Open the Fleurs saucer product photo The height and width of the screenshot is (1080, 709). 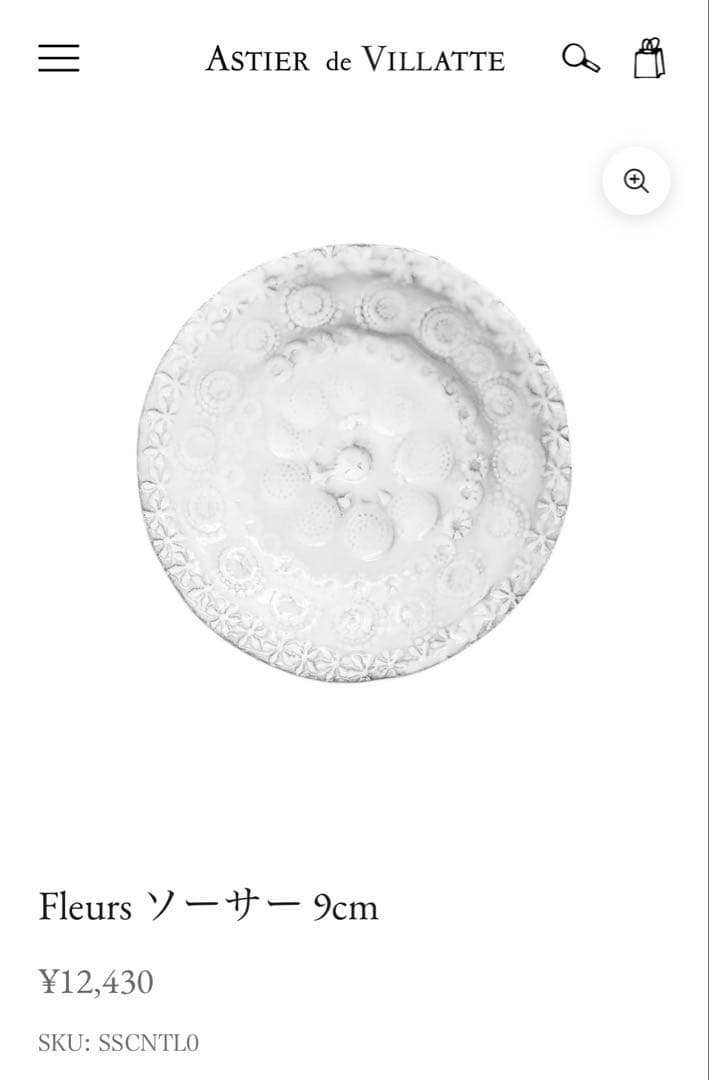(354, 462)
